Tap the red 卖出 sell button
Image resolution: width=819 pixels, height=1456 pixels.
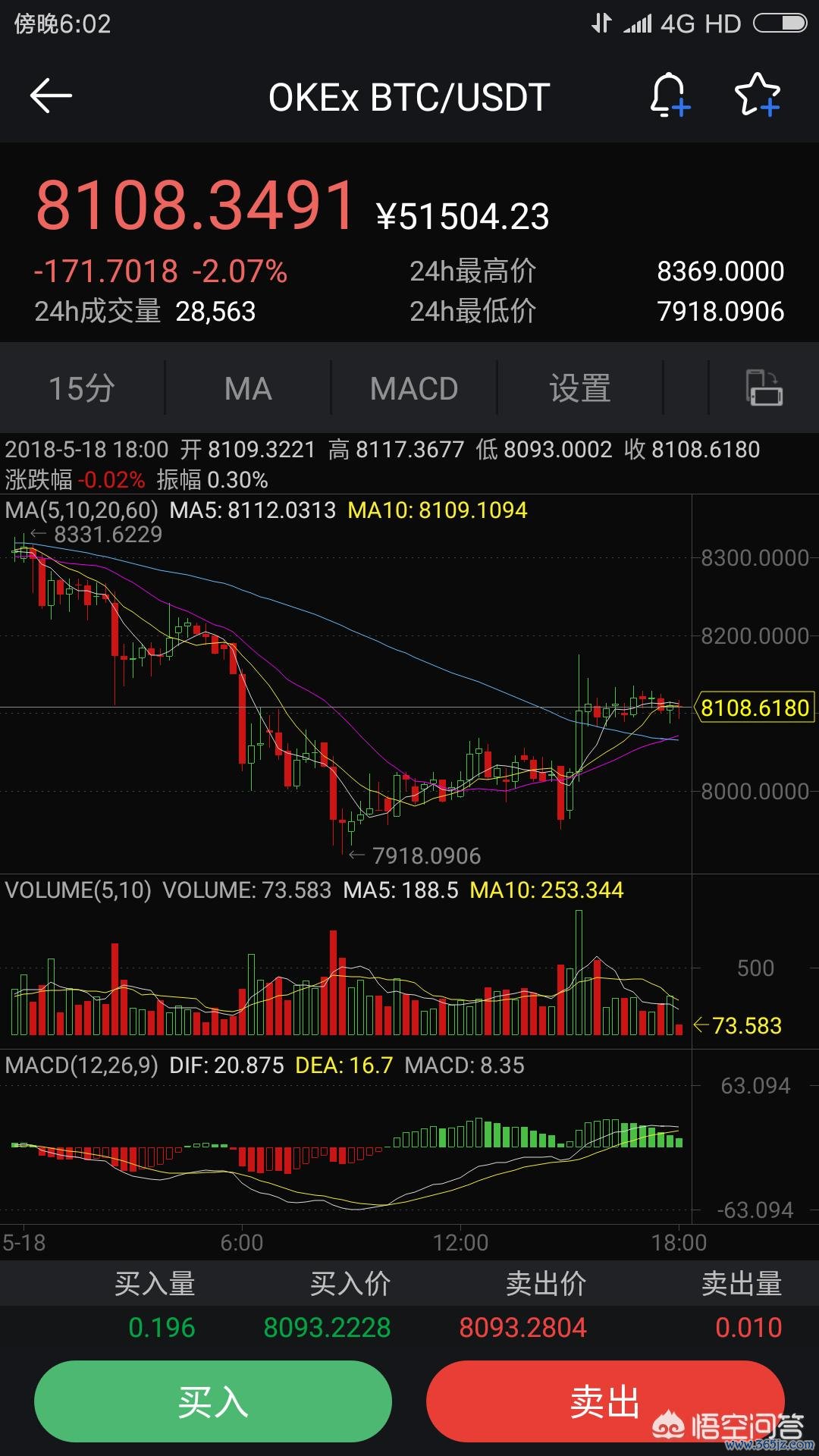tap(604, 1401)
